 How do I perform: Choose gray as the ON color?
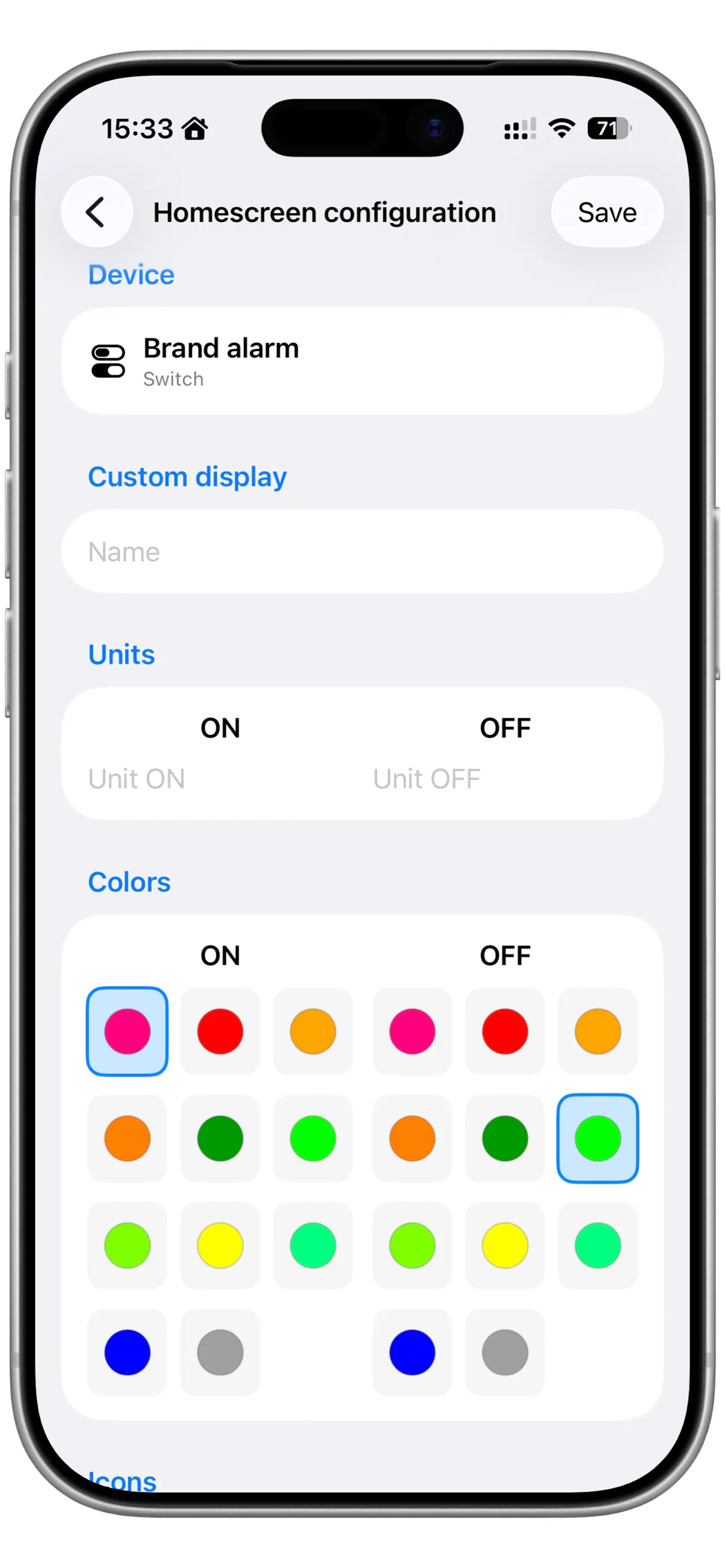click(x=220, y=1352)
